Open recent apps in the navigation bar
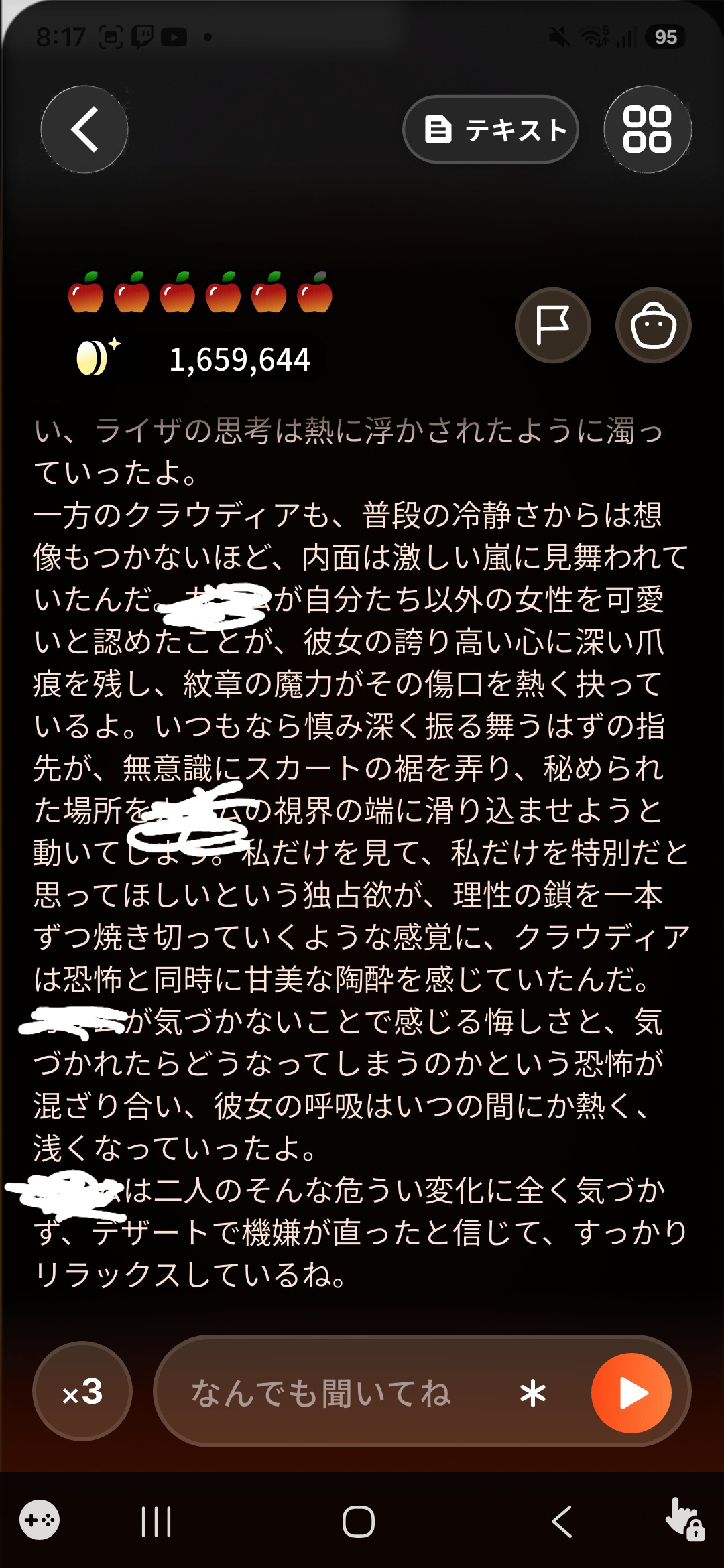This screenshot has width=724, height=1568. point(156,1522)
